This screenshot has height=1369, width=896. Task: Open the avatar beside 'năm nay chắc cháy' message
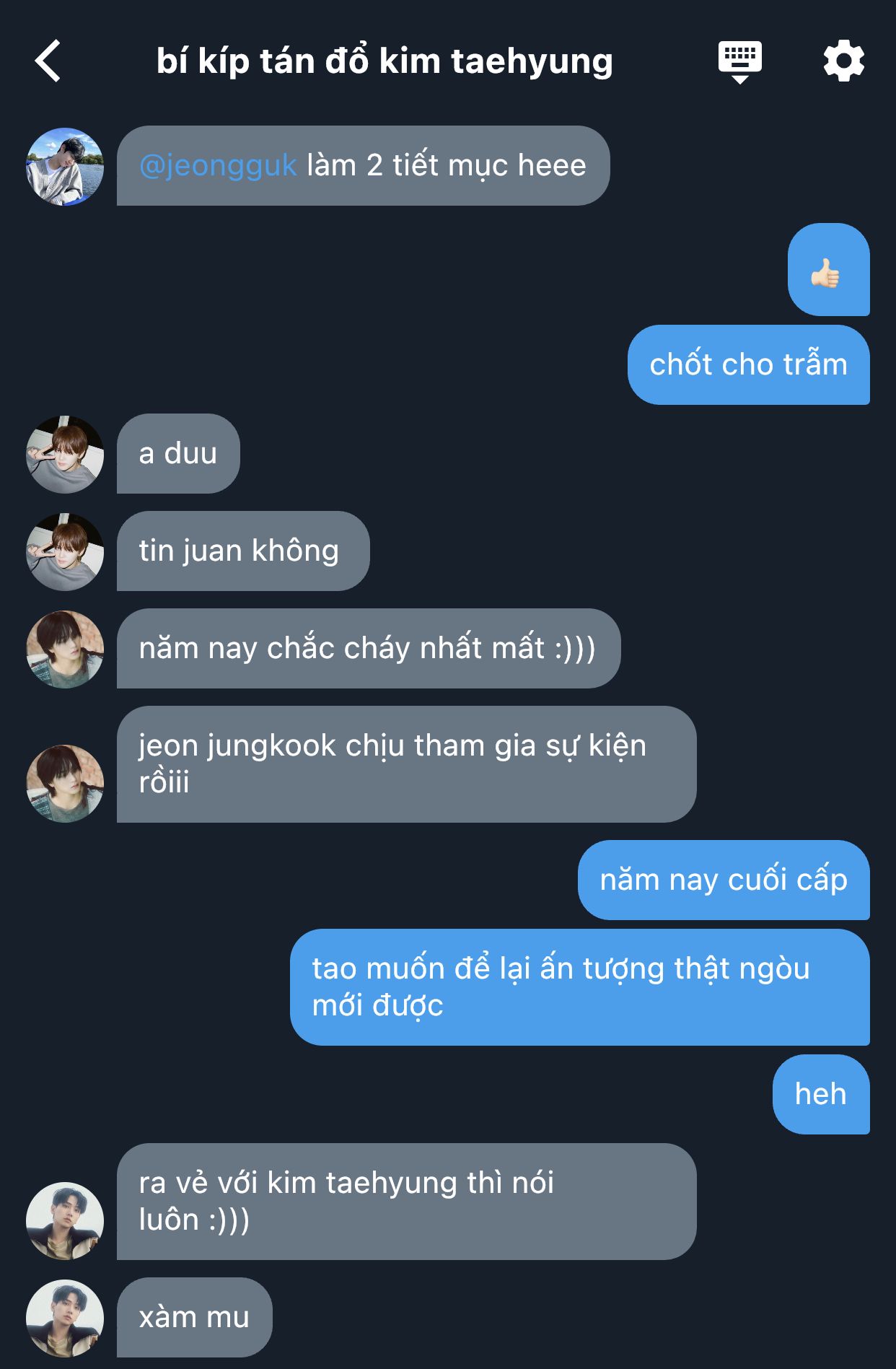[65, 649]
